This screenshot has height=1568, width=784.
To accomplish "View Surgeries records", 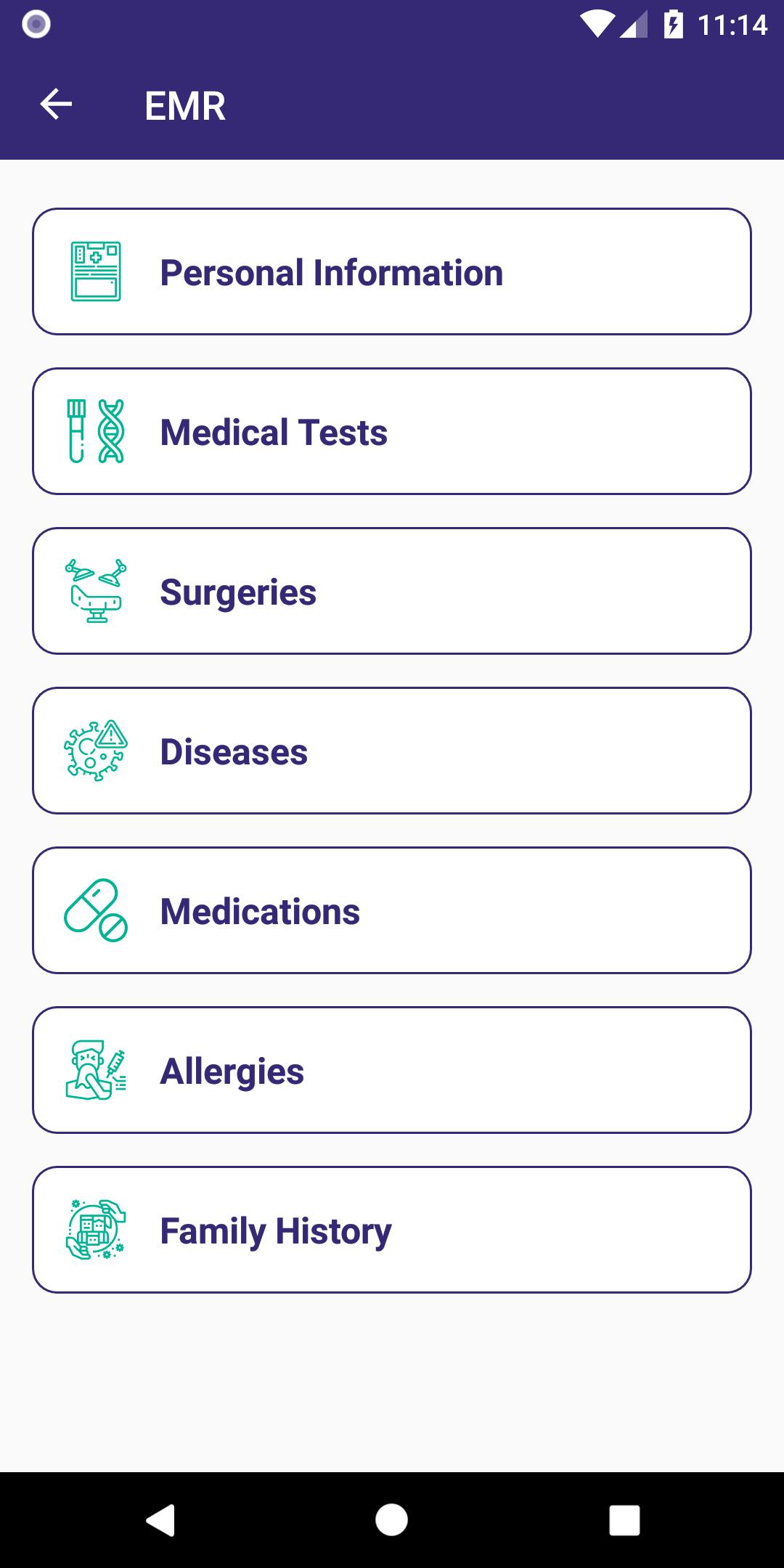I will pos(392,591).
